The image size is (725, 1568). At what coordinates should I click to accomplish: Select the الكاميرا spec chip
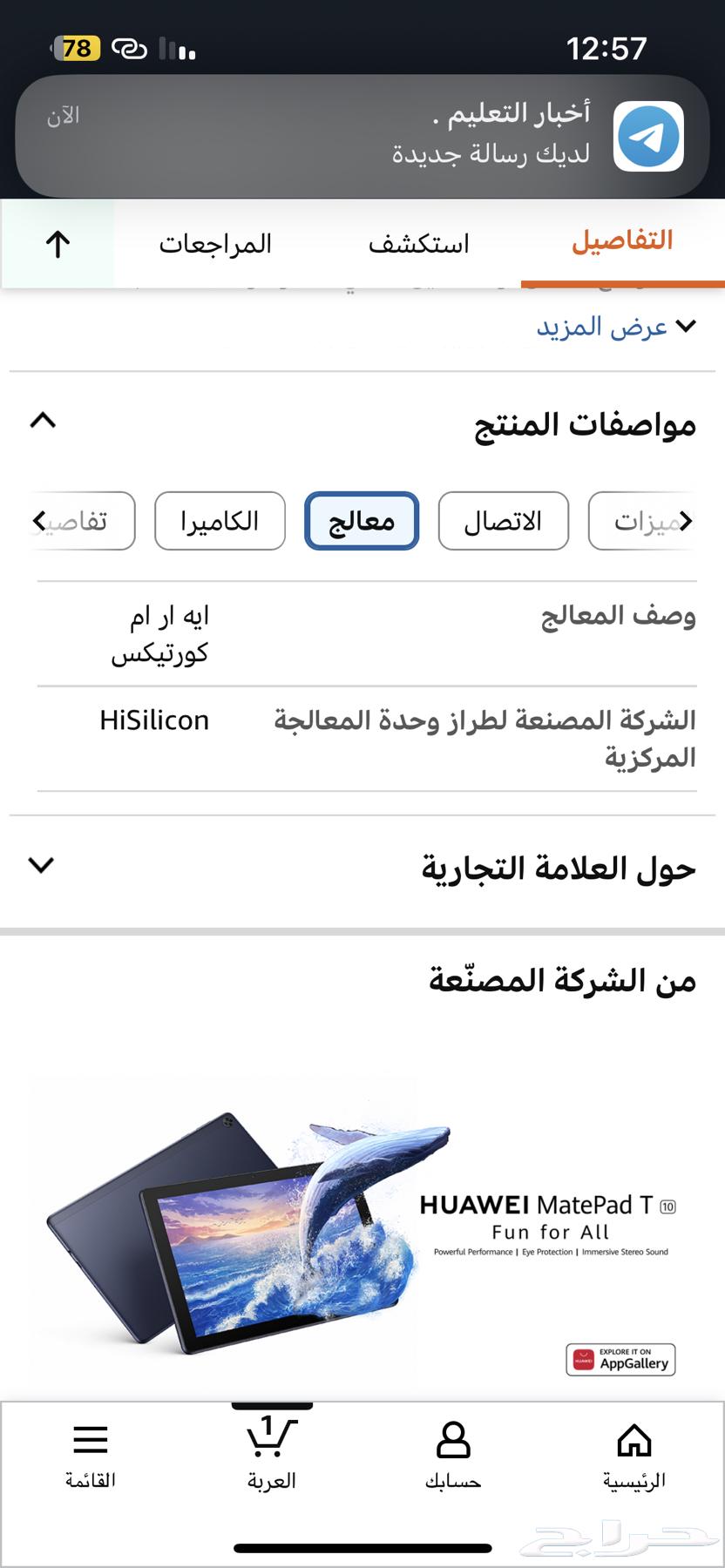pyautogui.click(x=220, y=521)
